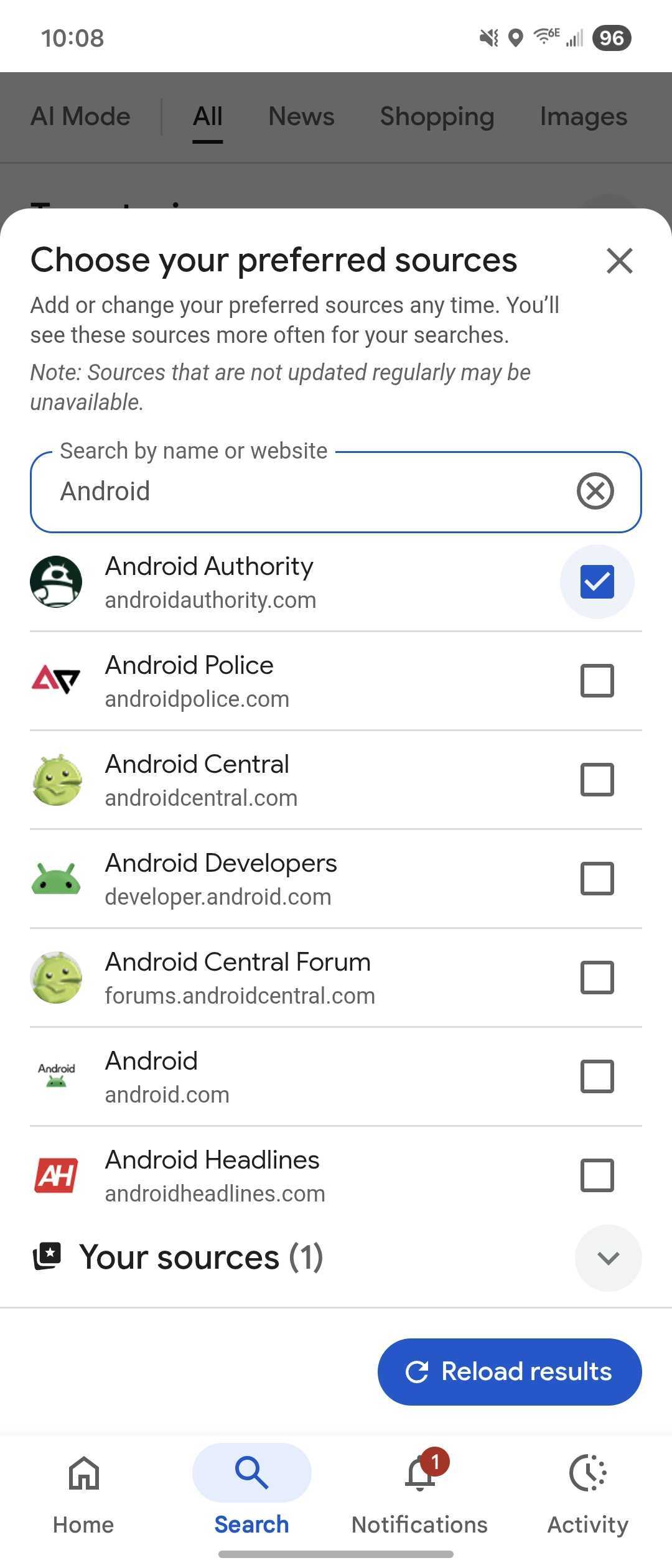
Task: Switch to the News tab
Action: [301, 116]
